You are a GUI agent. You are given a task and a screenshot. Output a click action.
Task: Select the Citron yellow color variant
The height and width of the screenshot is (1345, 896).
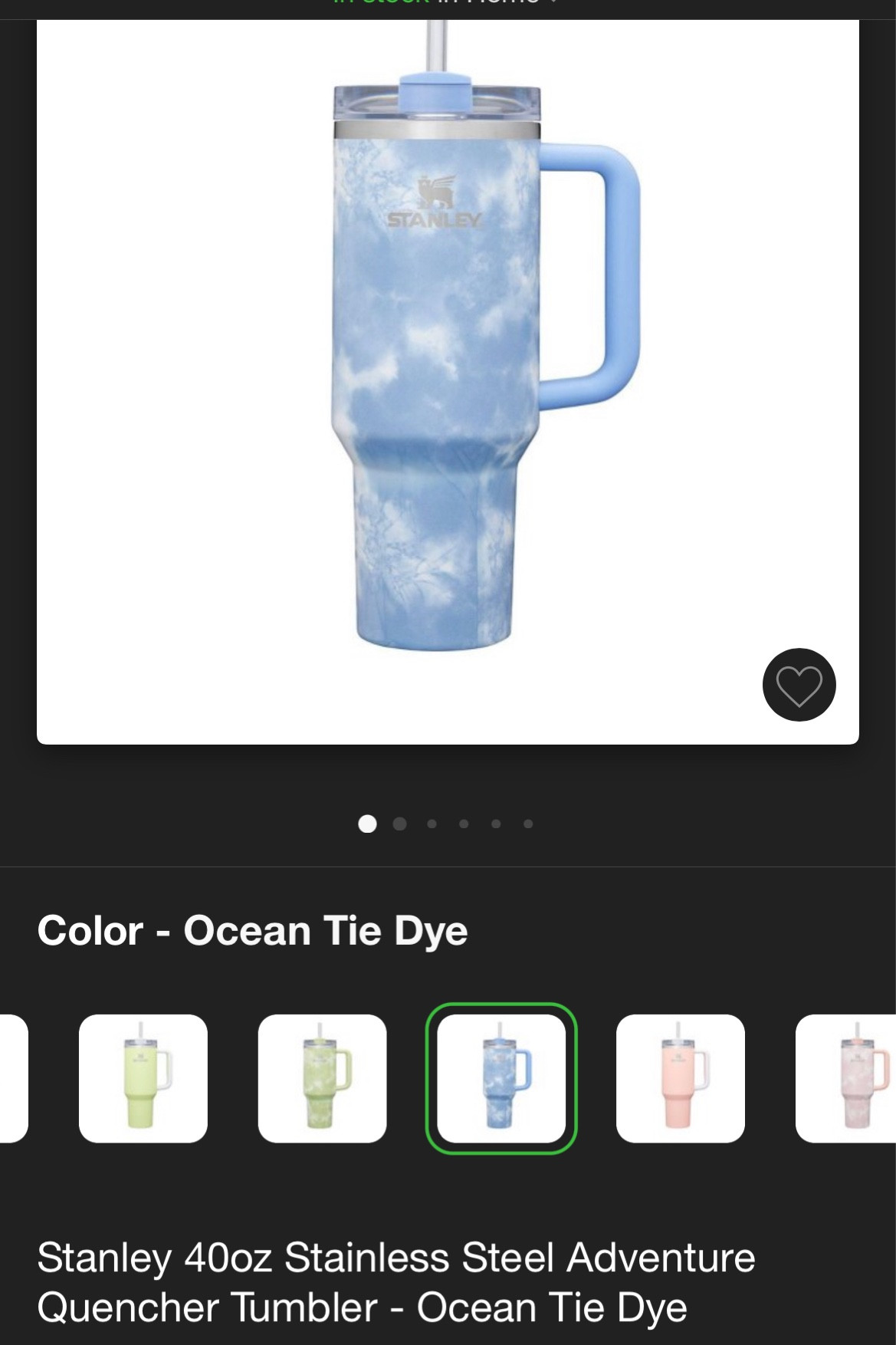coord(143,1077)
